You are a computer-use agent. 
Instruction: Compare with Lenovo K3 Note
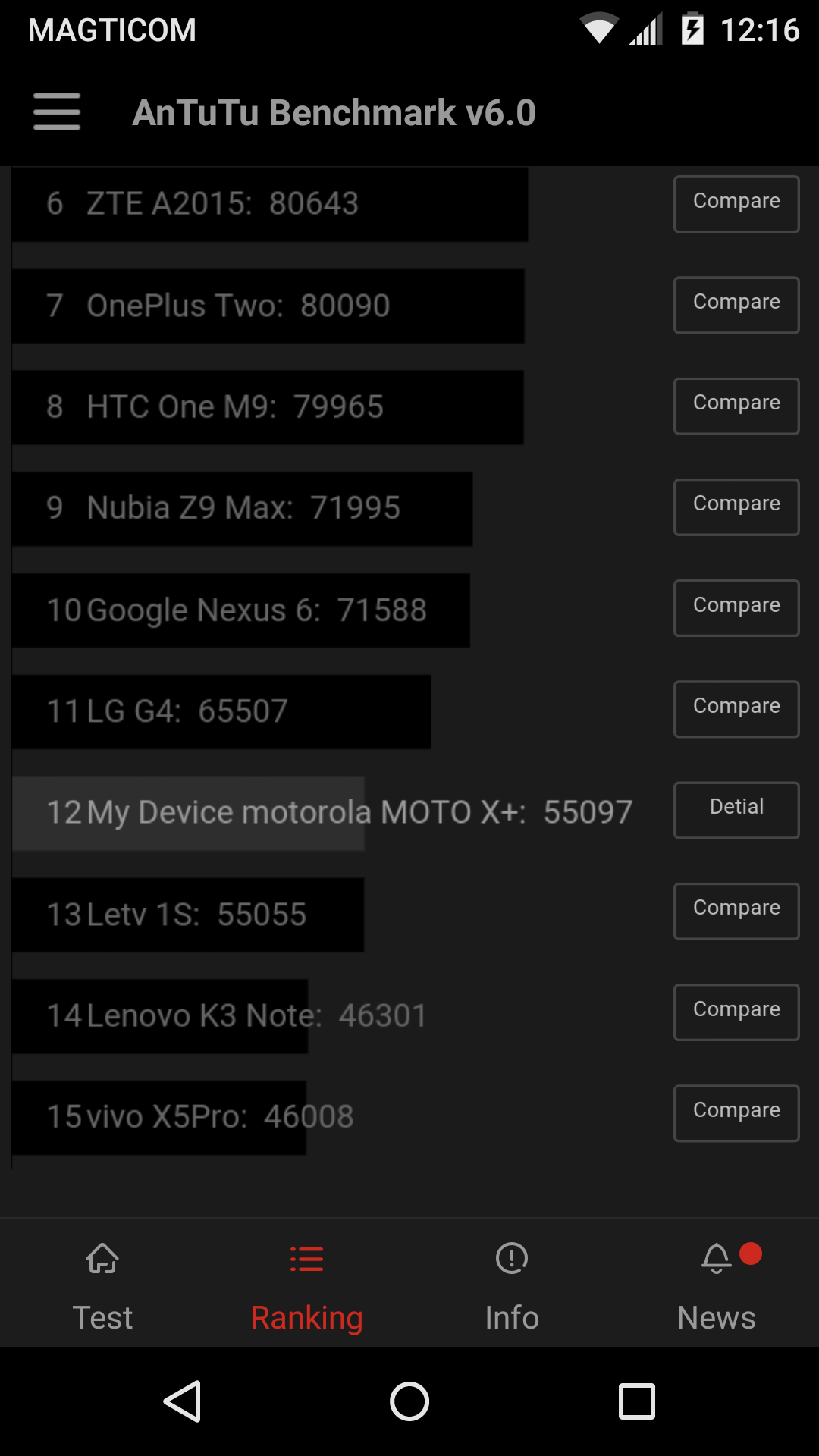(x=736, y=1012)
